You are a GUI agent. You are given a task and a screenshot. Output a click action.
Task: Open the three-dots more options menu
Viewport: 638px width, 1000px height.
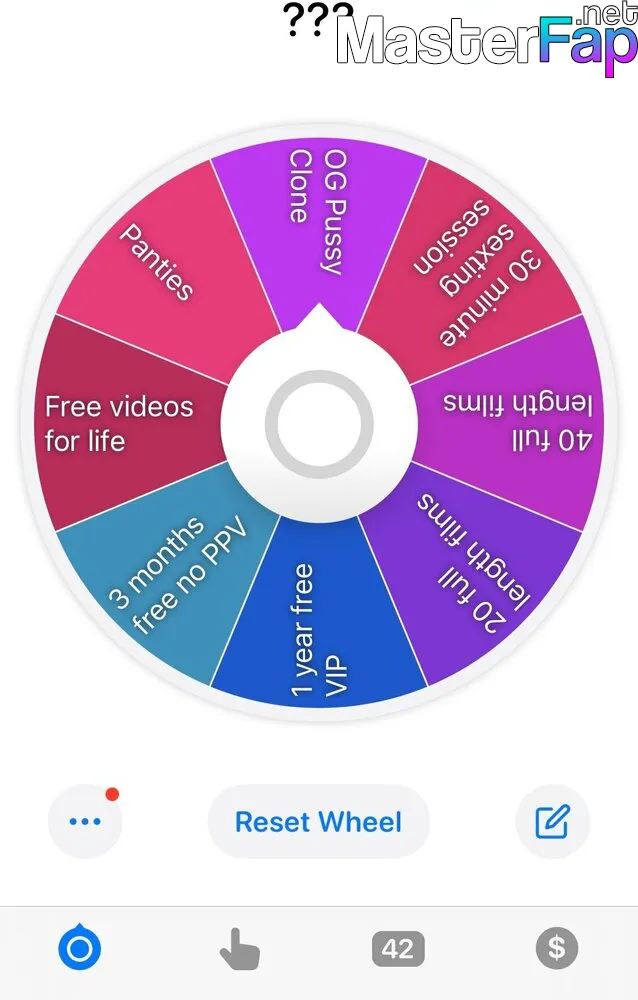coord(85,822)
